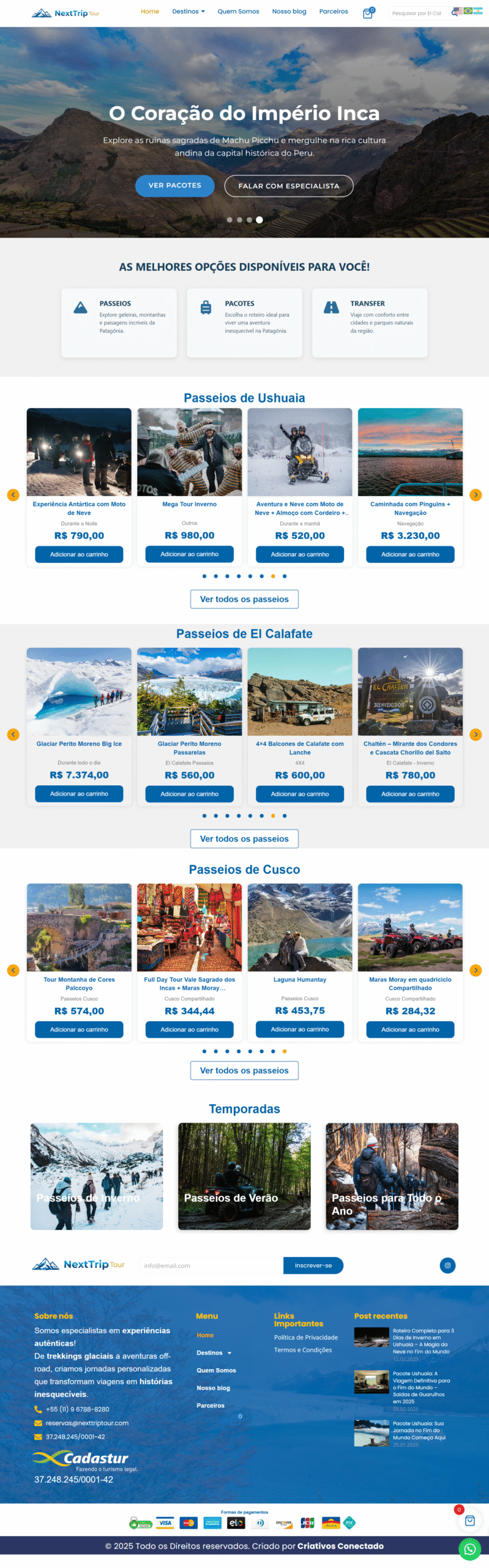Open the PACOTES option card

[244, 322]
